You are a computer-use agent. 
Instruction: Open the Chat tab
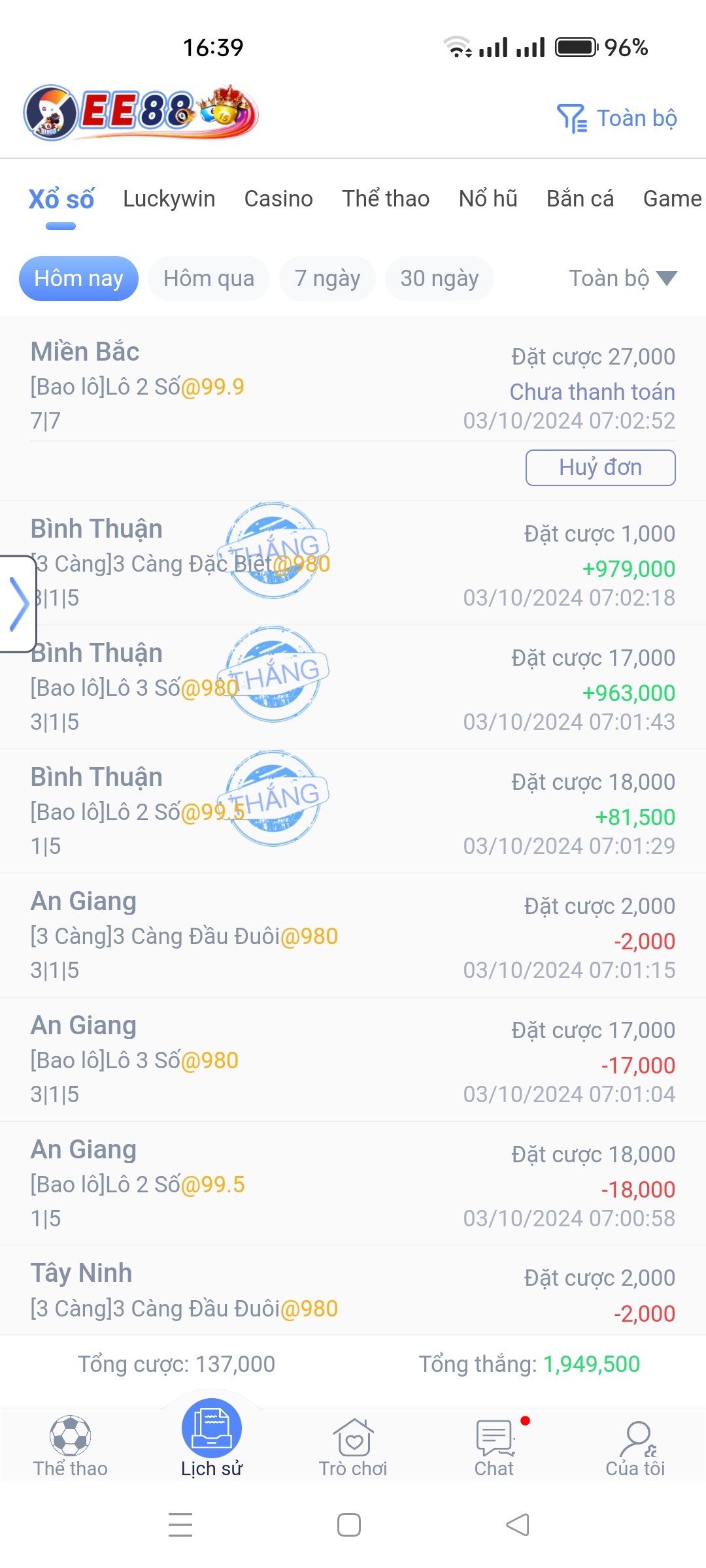(494, 1446)
